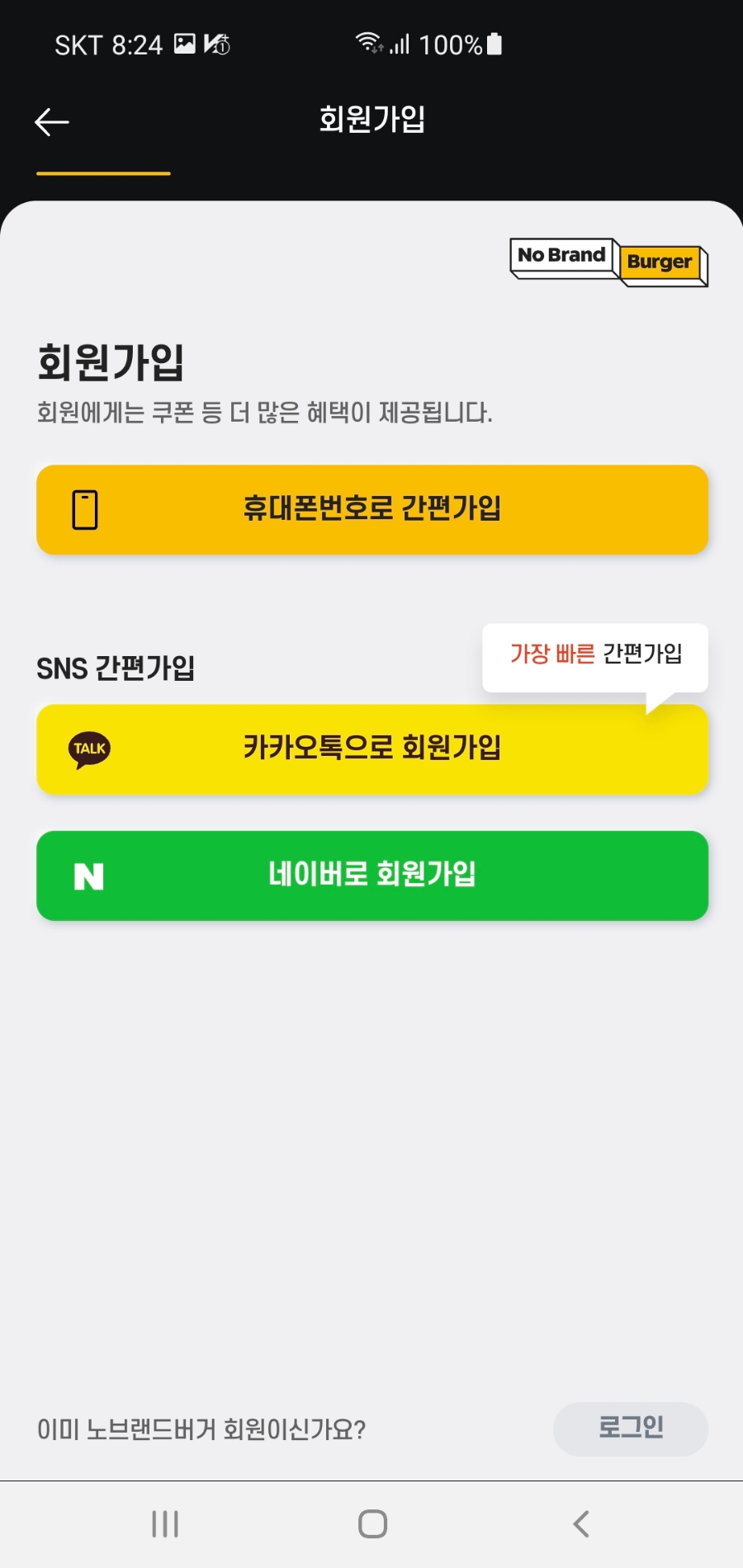Sign up with Naver account

pyautogui.click(x=372, y=876)
